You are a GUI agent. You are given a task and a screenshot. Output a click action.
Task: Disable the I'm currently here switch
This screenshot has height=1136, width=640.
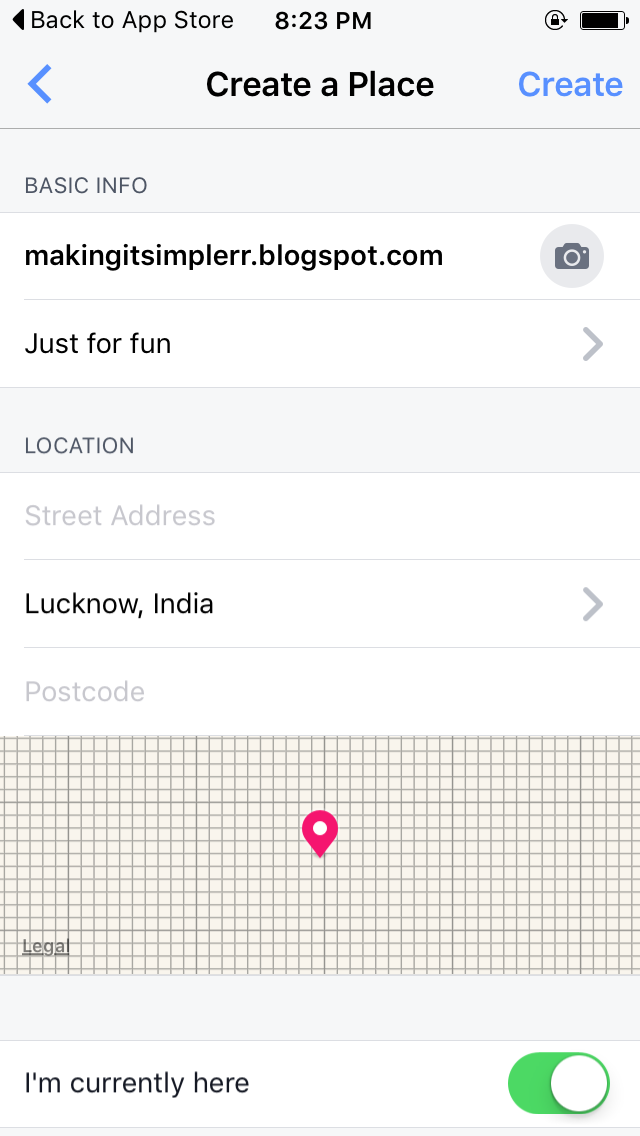559,1084
